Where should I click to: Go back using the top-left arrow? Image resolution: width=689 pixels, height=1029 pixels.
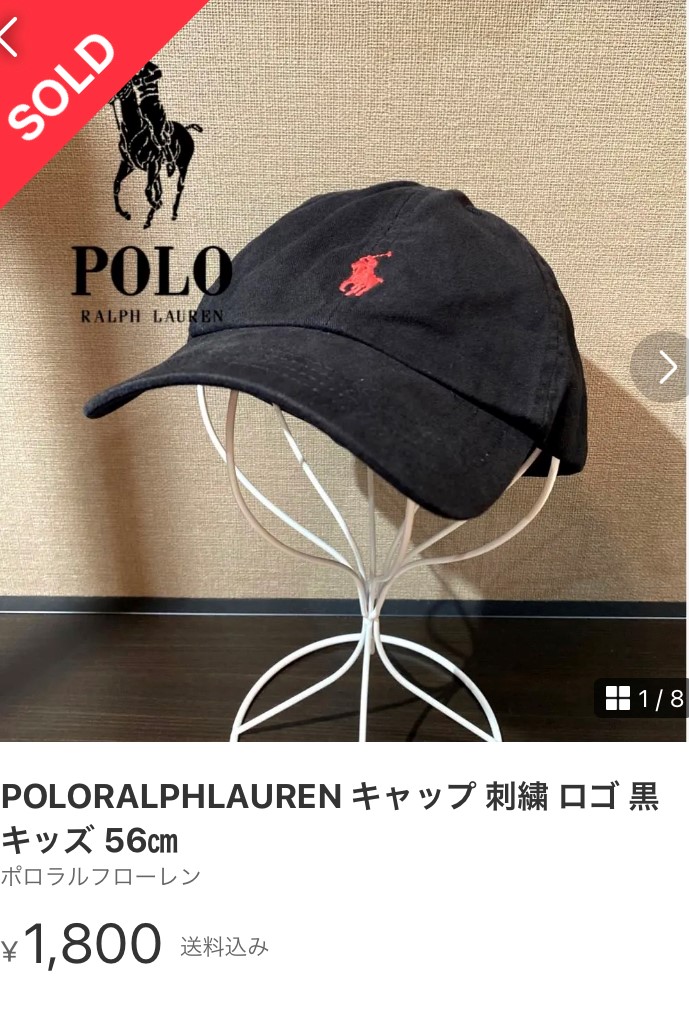[x=12, y=38]
